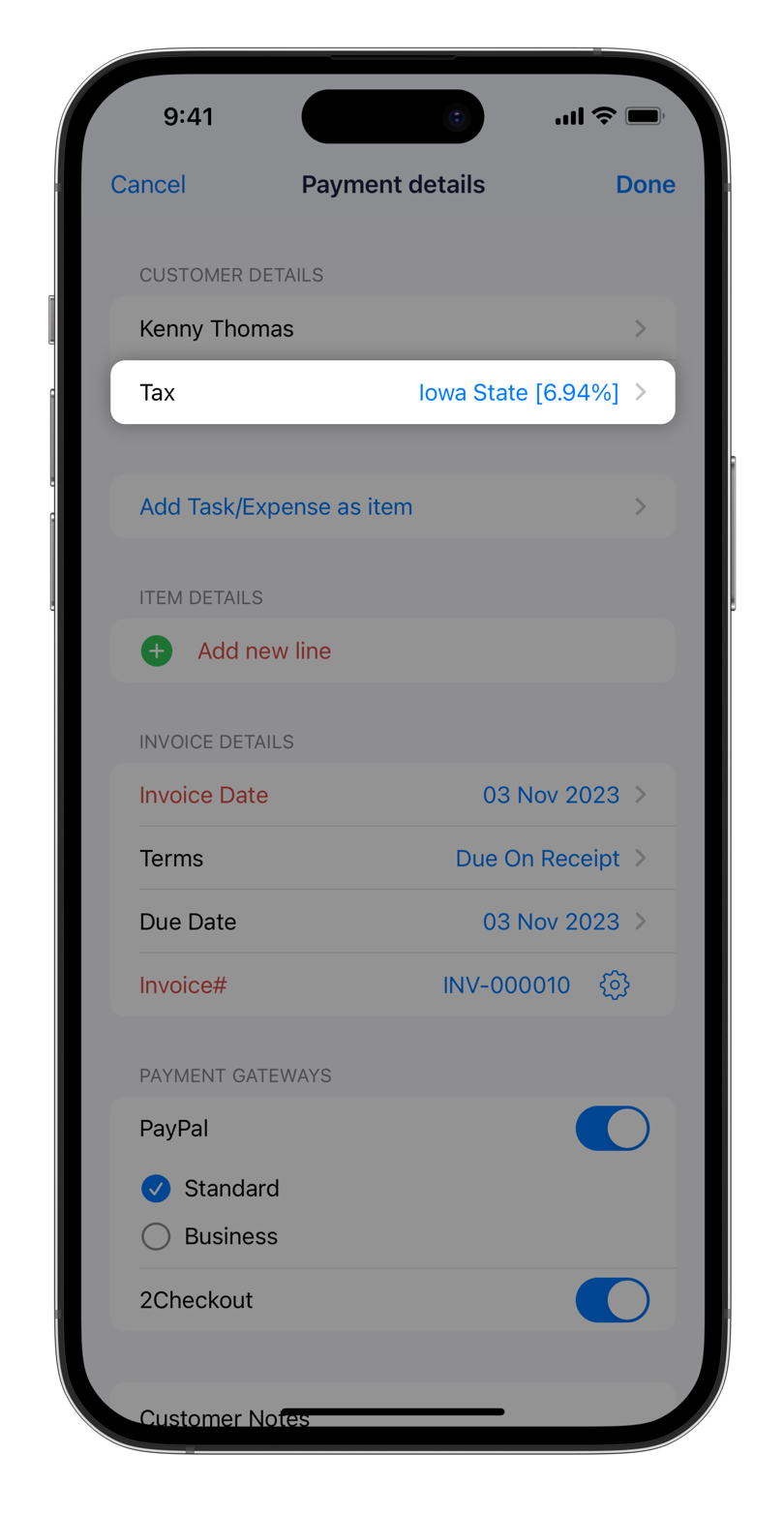Open invoice number settings gear
Viewport: 784px width, 1515px height.
tap(614, 985)
